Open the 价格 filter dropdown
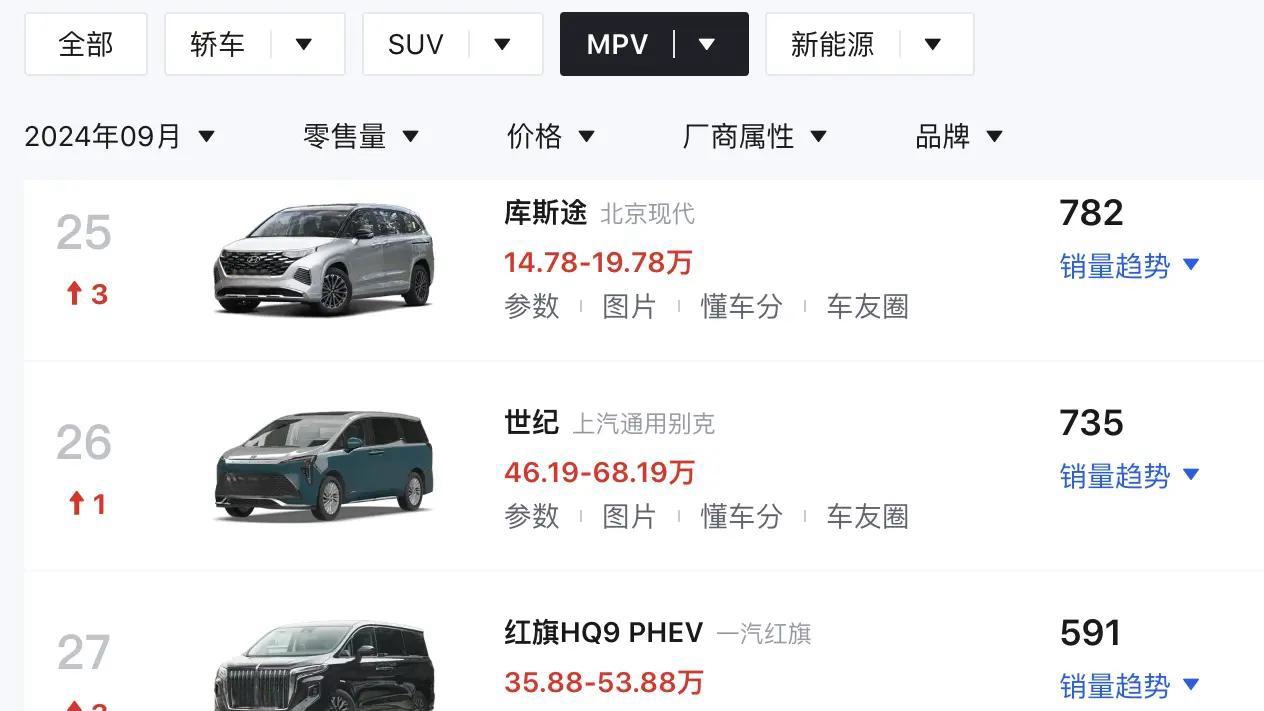Viewport: 1264px width, 711px height. (x=551, y=136)
